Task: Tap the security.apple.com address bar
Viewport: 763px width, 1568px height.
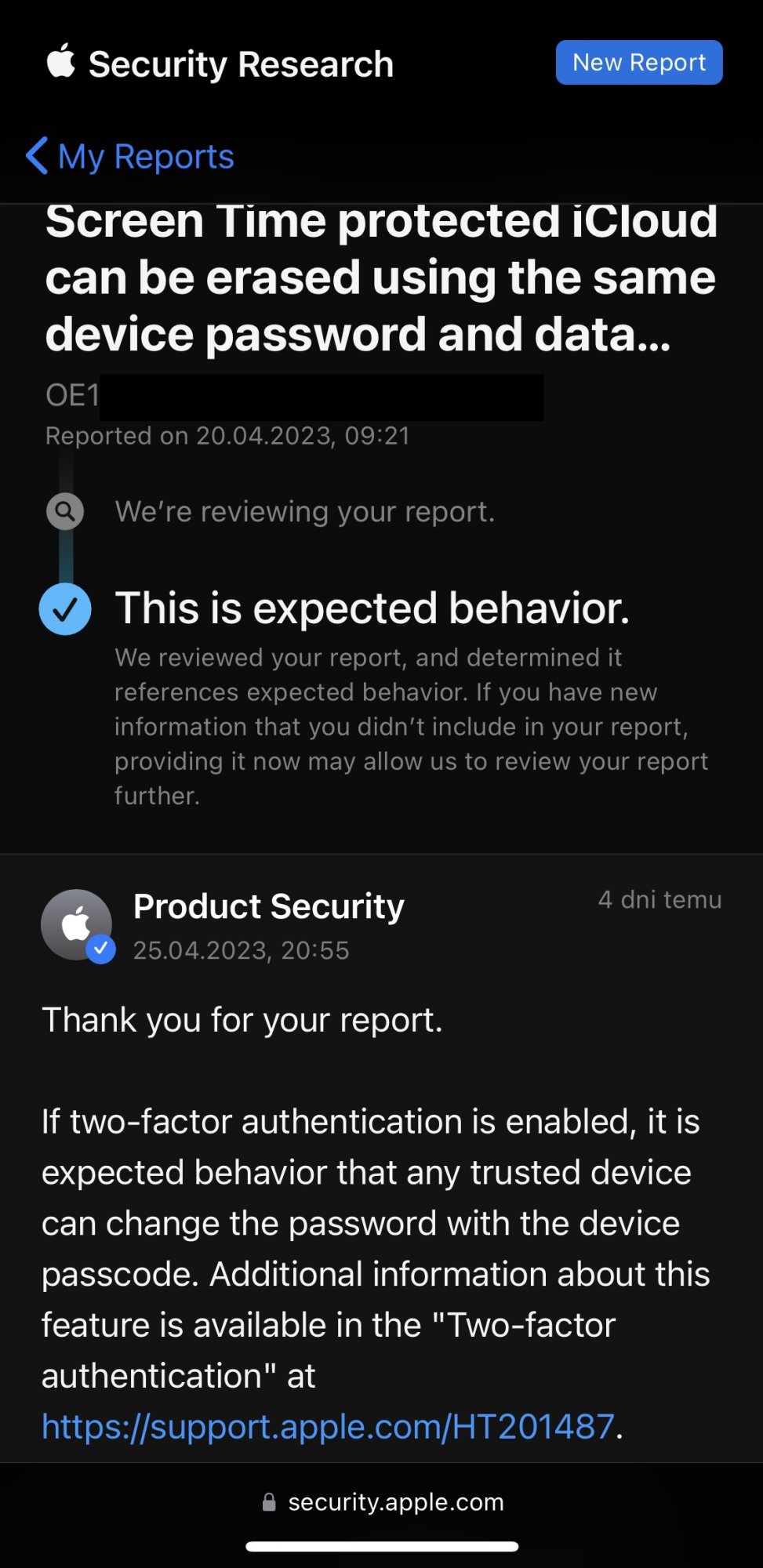Action: click(383, 1501)
